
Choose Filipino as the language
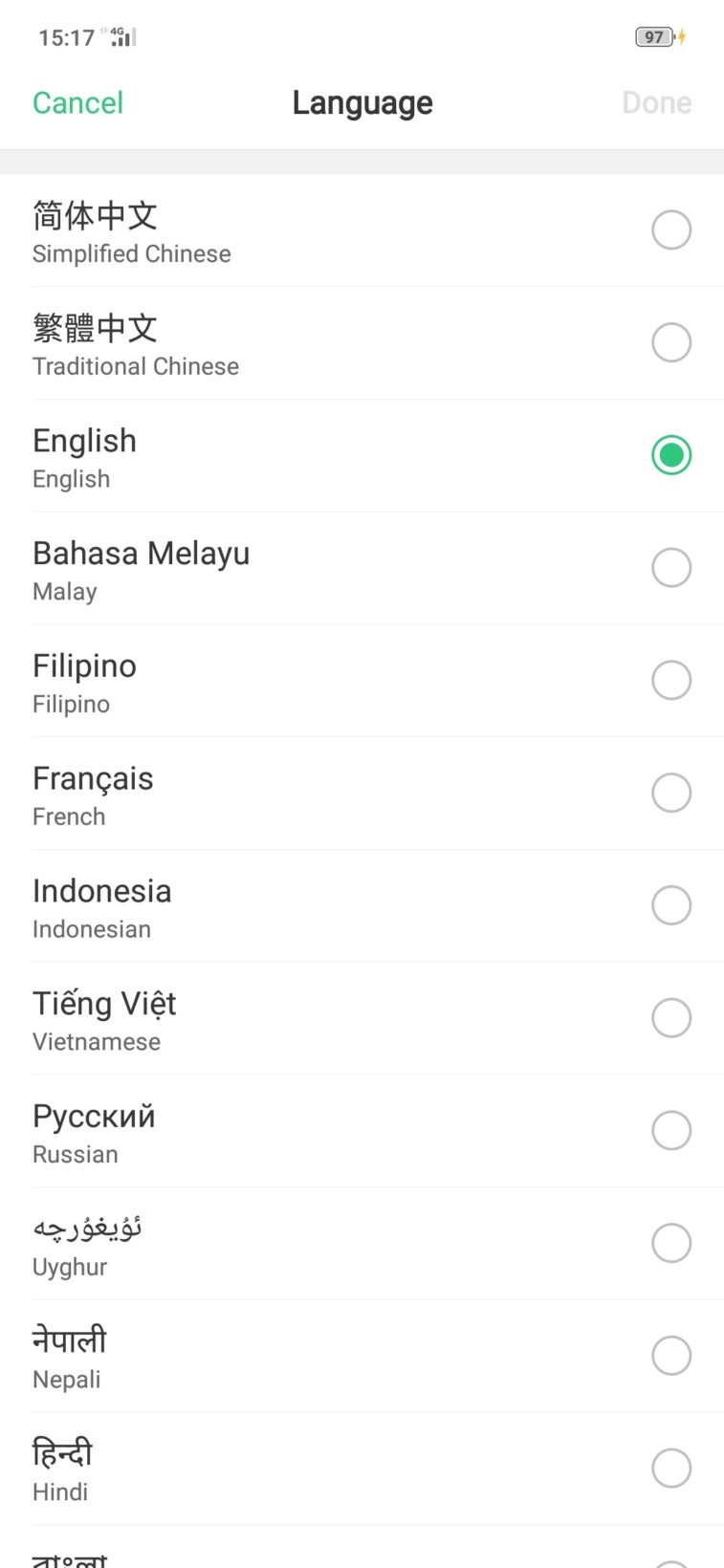[x=670, y=681]
